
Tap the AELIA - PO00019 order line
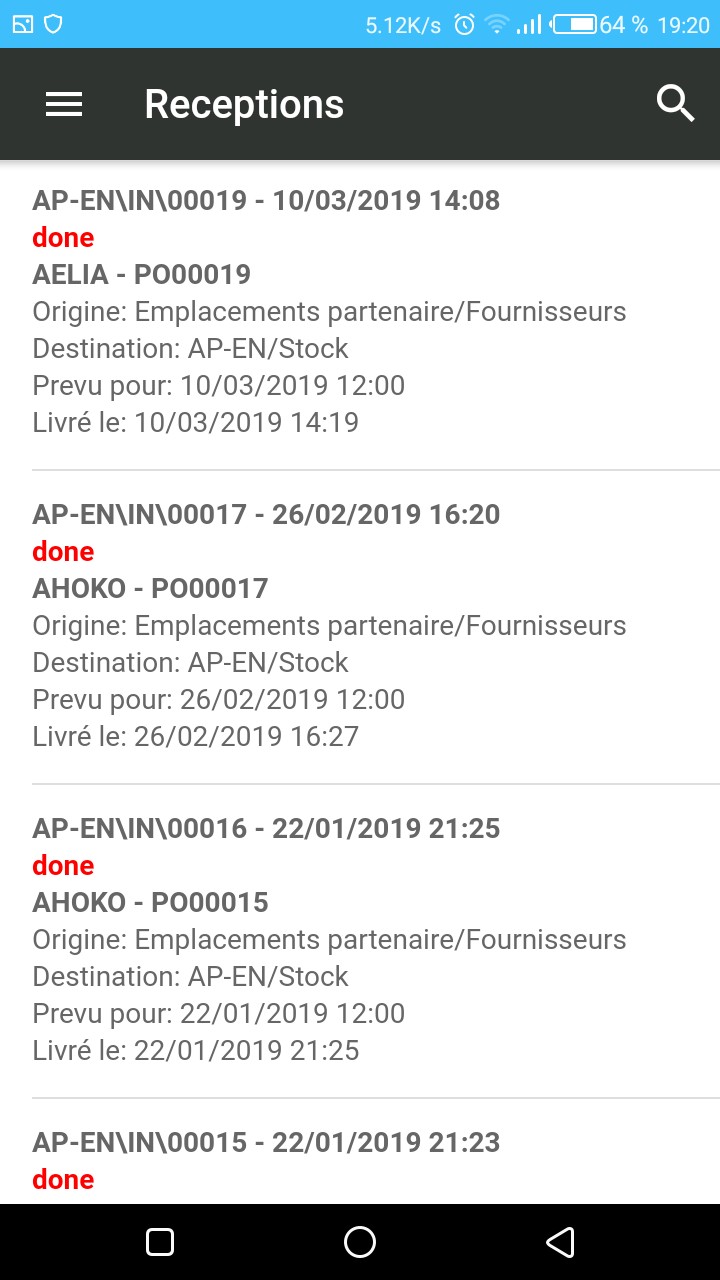(x=140, y=274)
